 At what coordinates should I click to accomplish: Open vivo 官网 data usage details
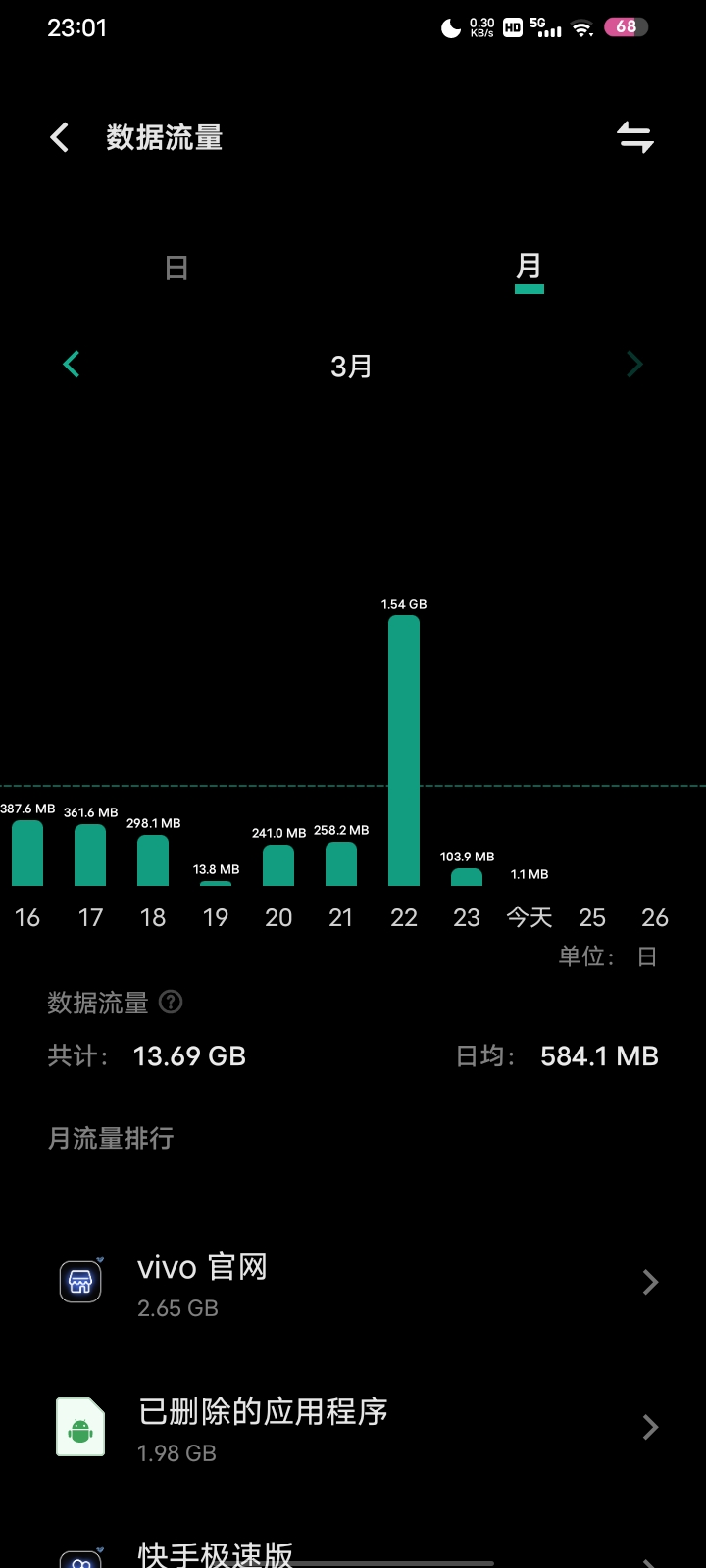[x=353, y=1283]
